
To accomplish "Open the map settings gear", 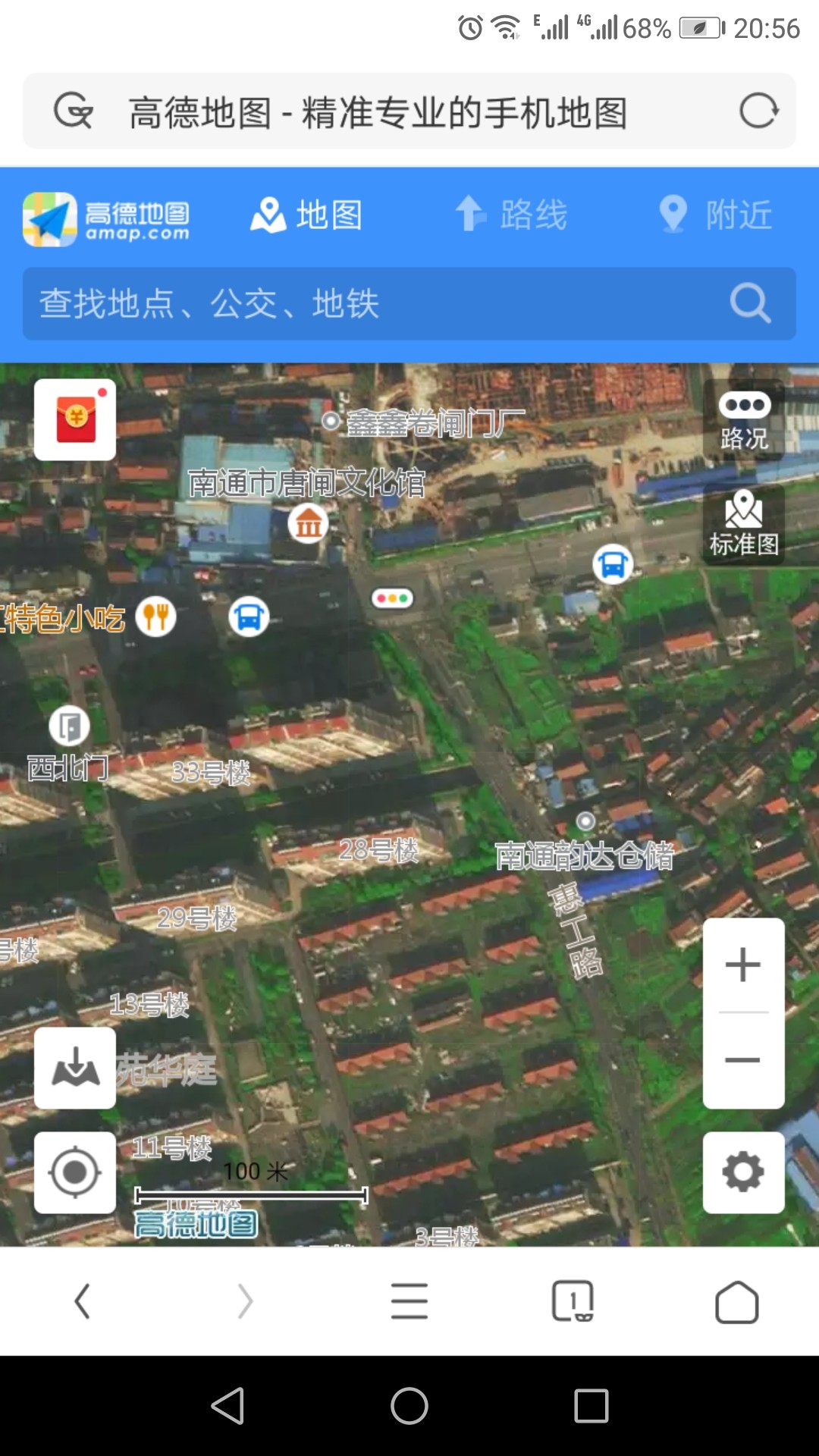I will (743, 1172).
